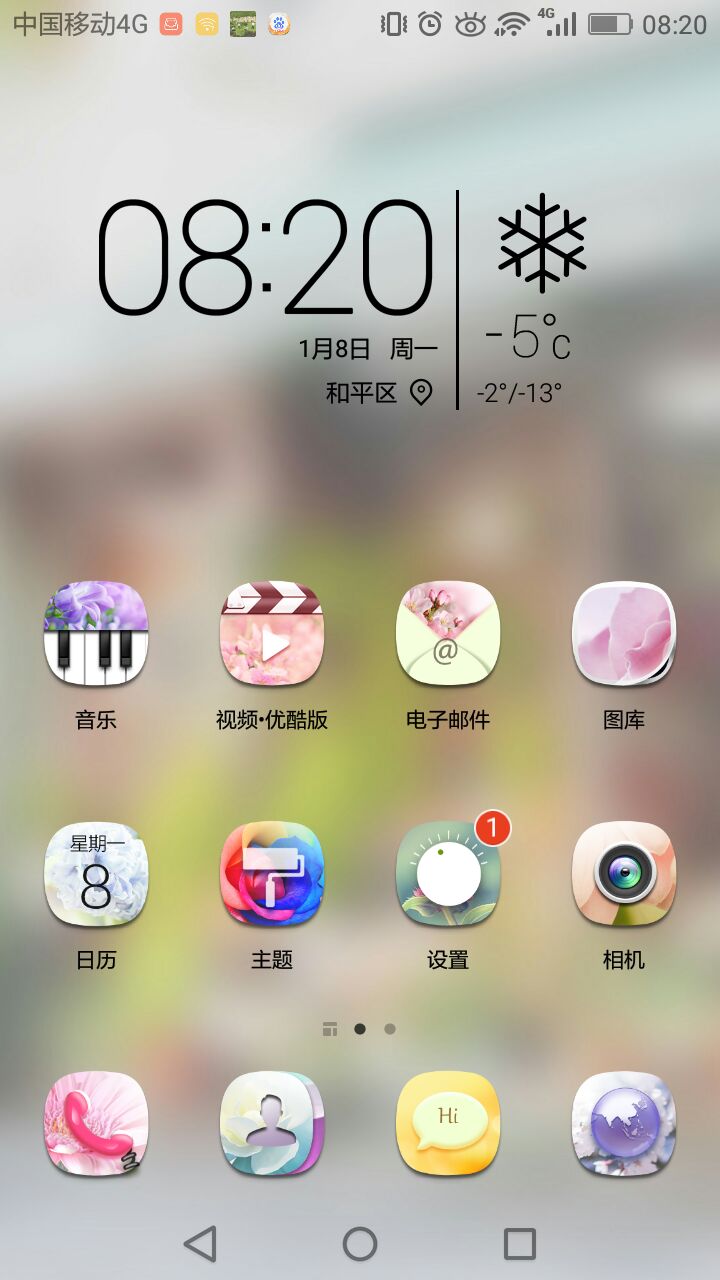Open the phone dialer in the dock
The height and width of the screenshot is (1280, 720).
(96, 1122)
